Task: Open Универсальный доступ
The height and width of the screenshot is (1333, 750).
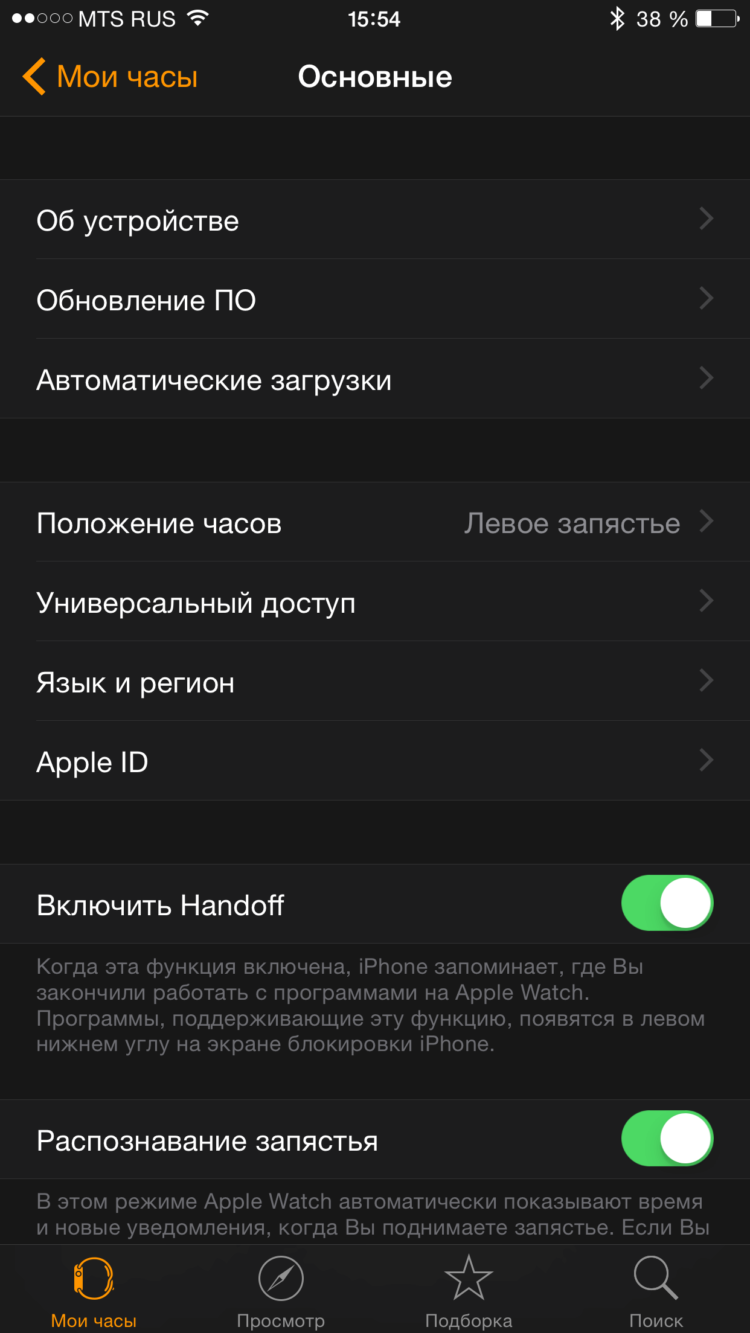Action: click(x=375, y=603)
